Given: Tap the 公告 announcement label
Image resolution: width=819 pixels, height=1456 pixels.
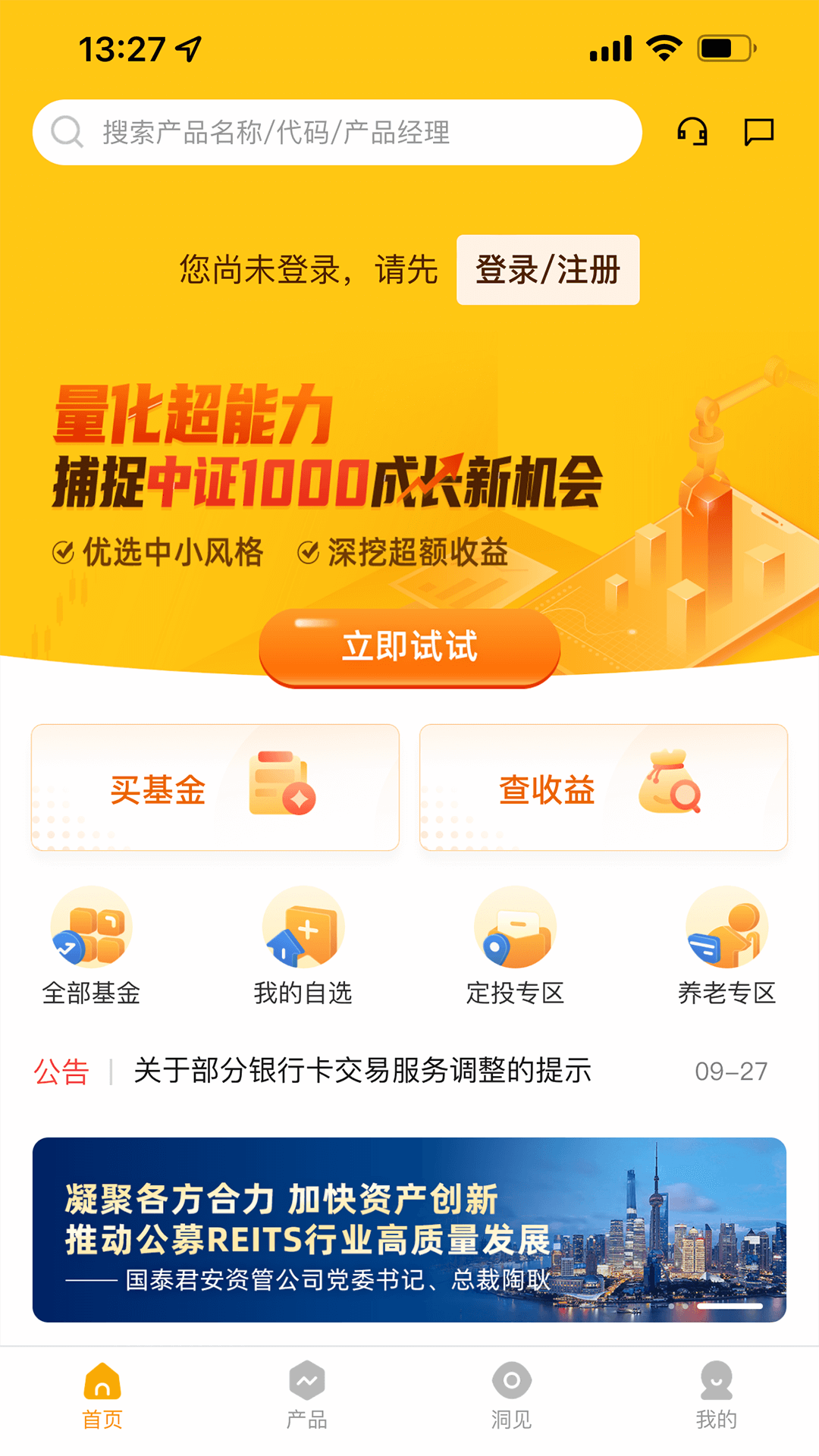Looking at the screenshot, I should coord(61,1072).
